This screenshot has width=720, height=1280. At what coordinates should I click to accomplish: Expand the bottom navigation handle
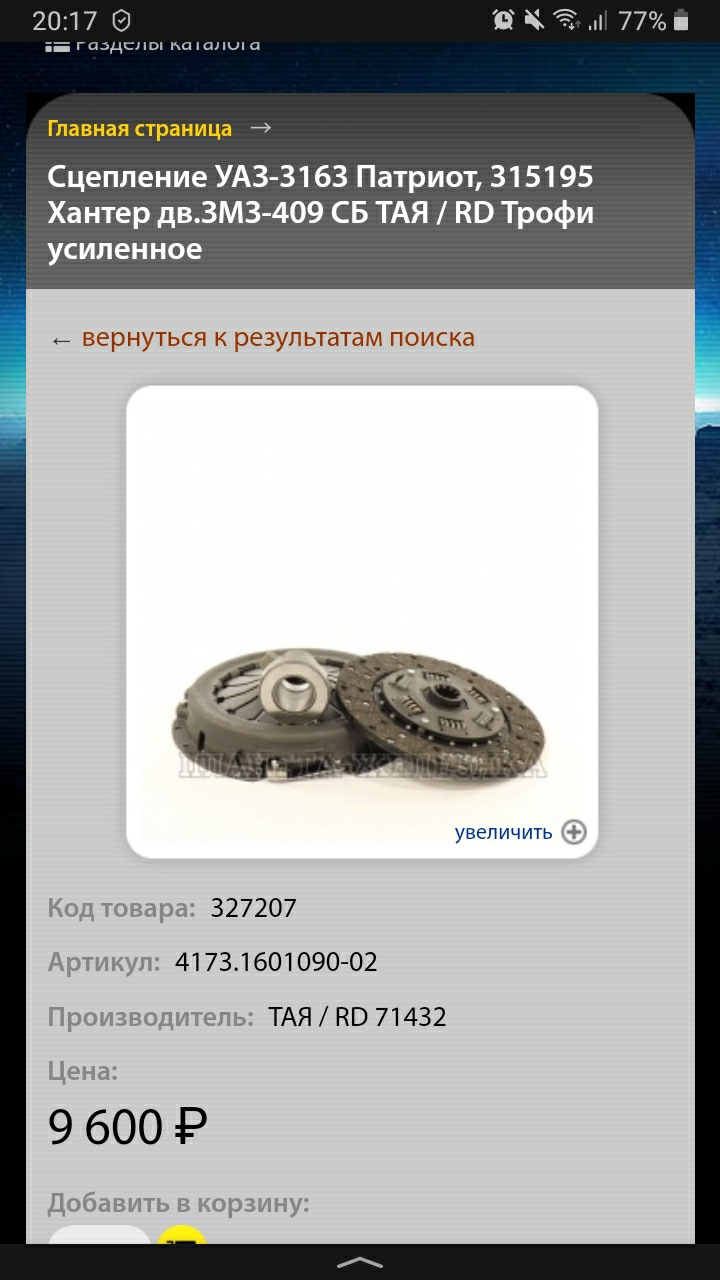pos(360,1263)
